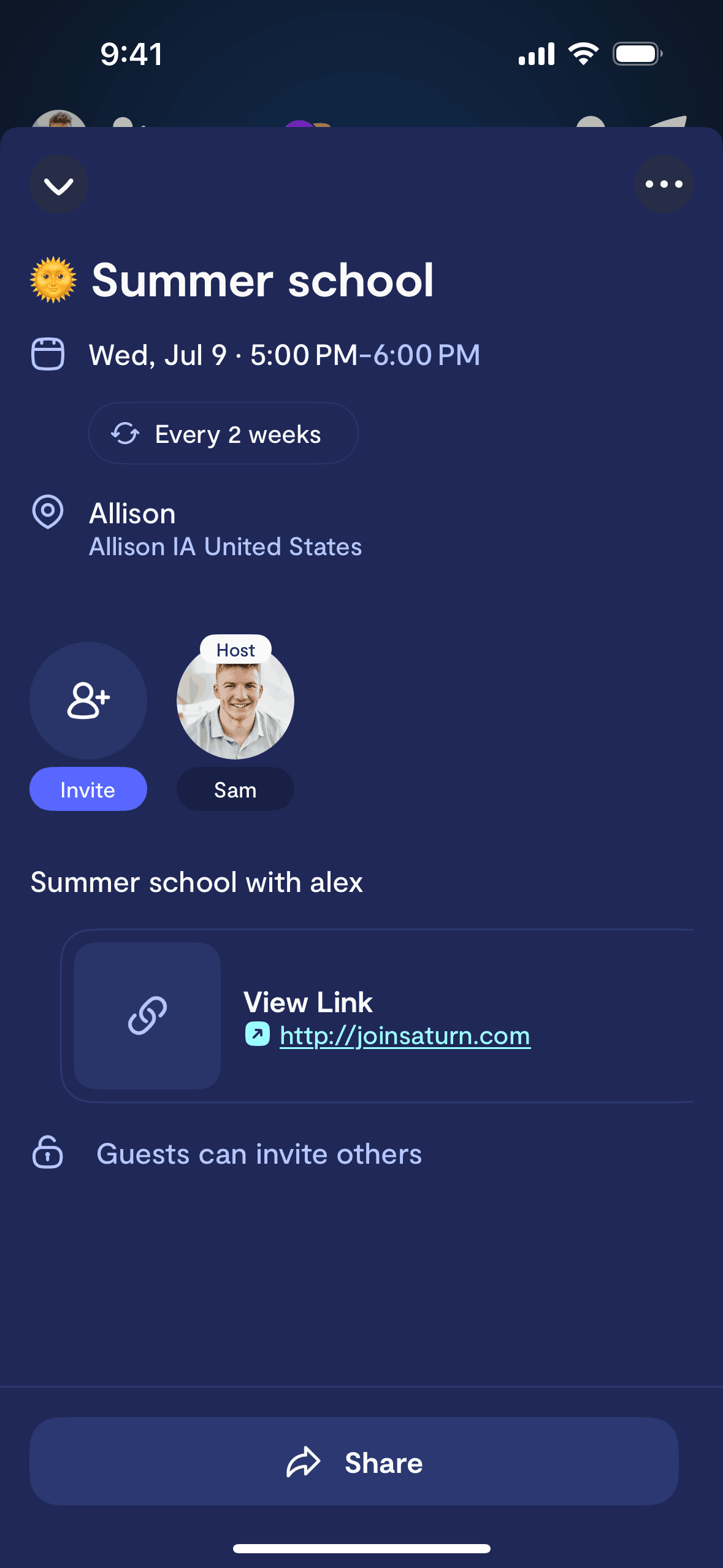723x1568 pixels.
Task: Tap the add-person invite icon
Action: click(88, 700)
